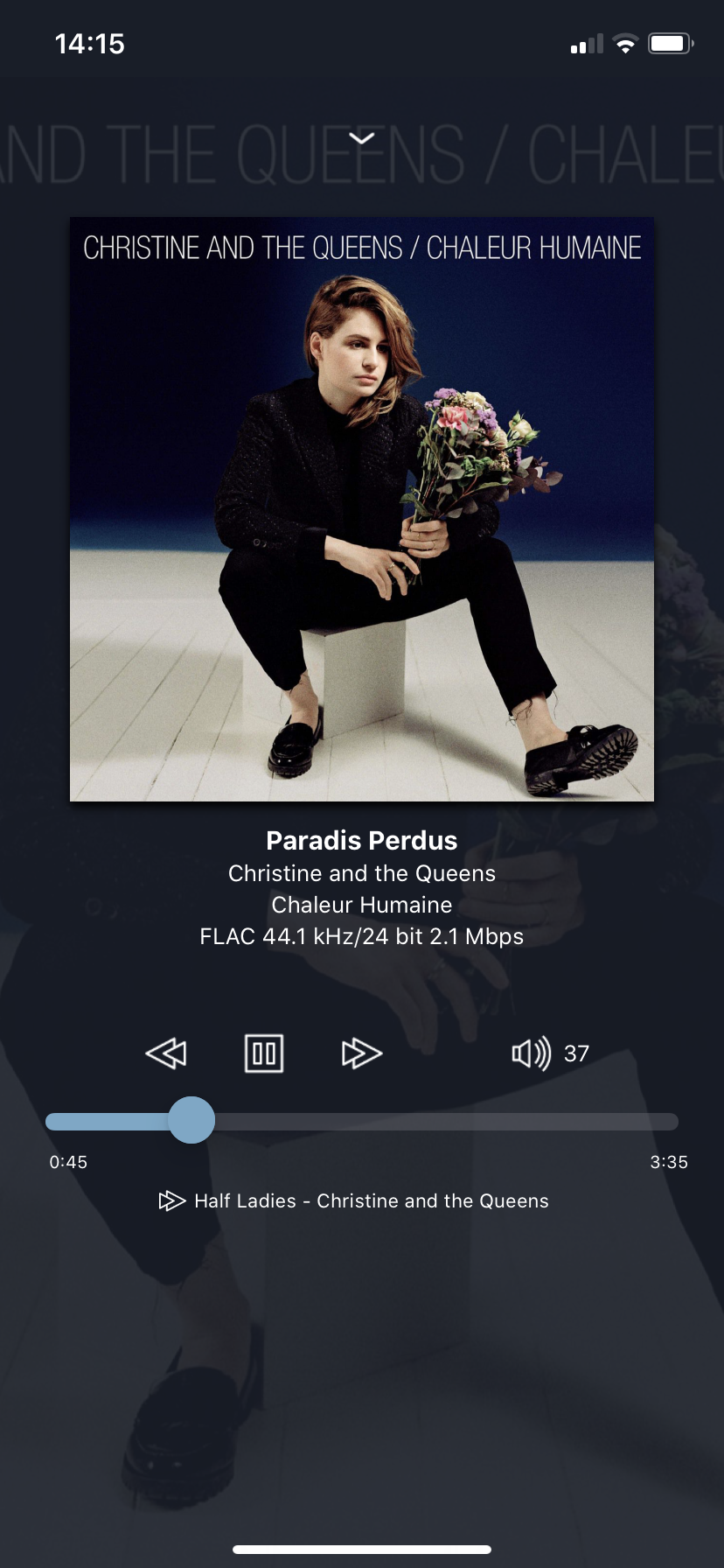Play next track Half Ladies
724x1568 pixels.
(354, 1200)
